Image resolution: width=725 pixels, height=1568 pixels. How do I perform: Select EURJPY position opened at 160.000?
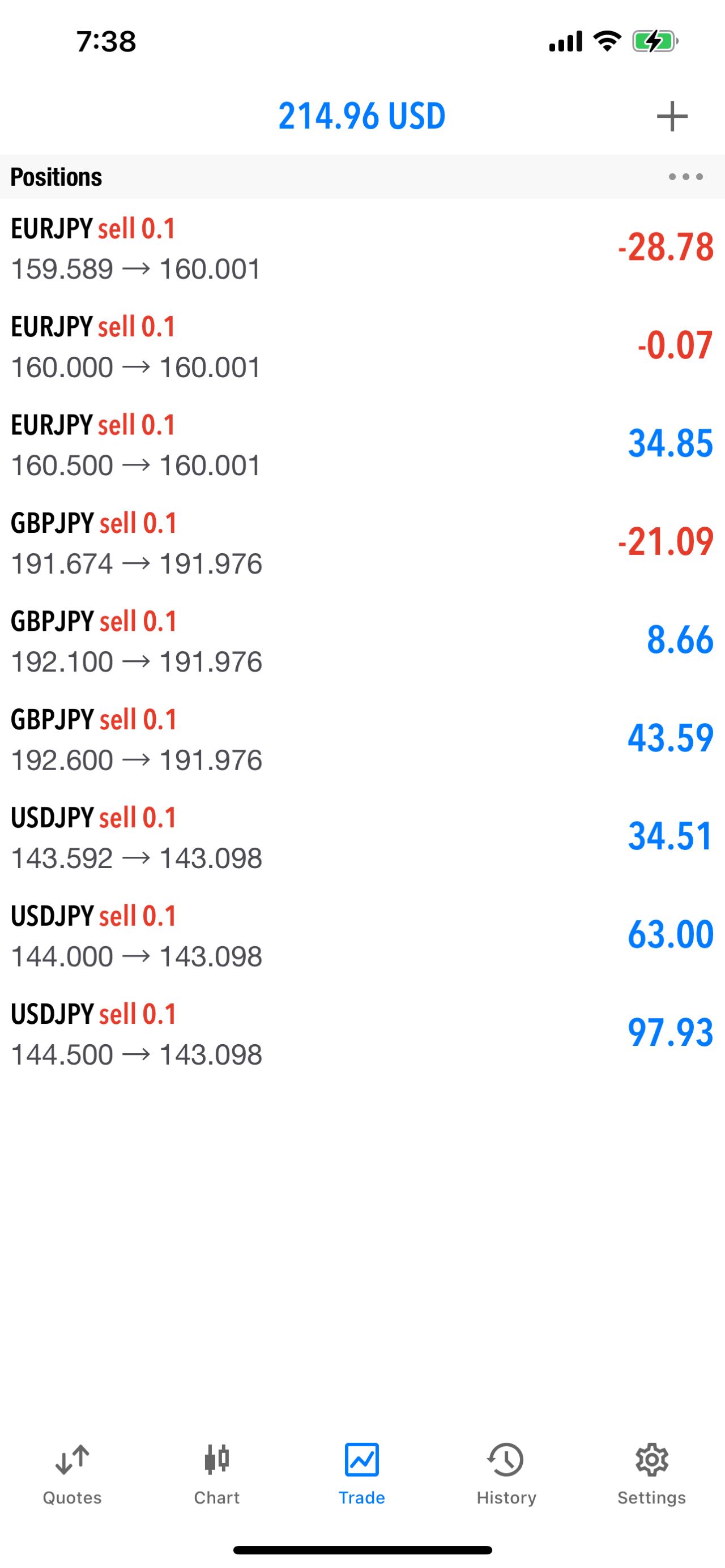[362, 346]
